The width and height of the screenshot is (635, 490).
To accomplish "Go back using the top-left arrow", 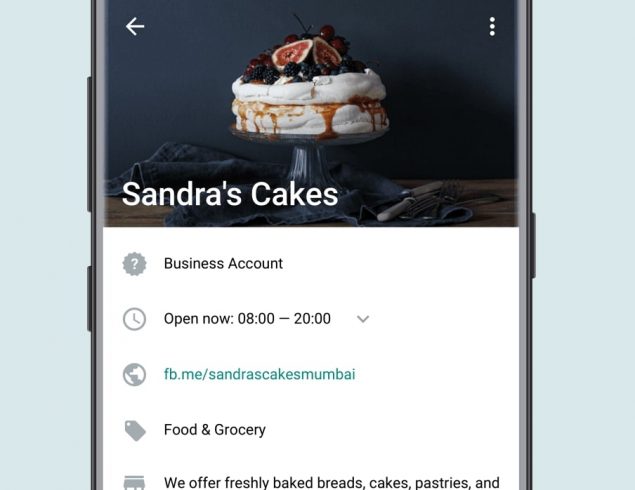I will click(x=135, y=27).
